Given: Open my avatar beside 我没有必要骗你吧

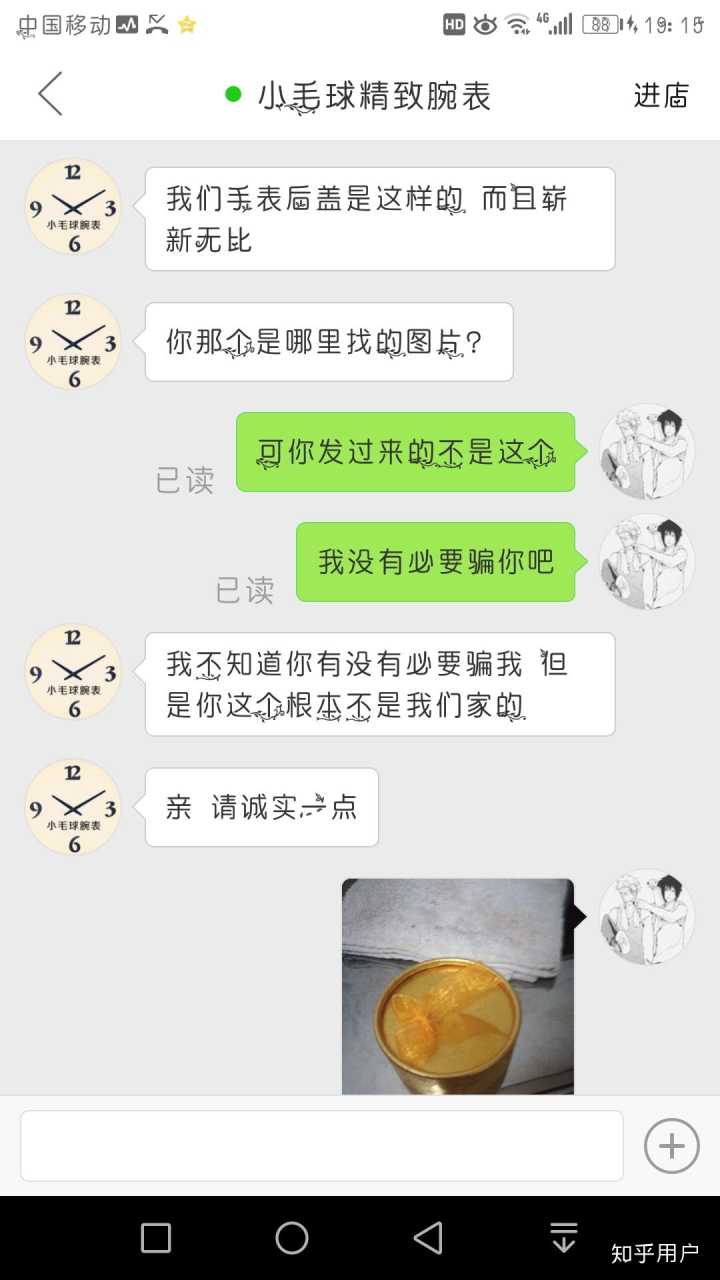Looking at the screenshot, I should click(646, 562).
